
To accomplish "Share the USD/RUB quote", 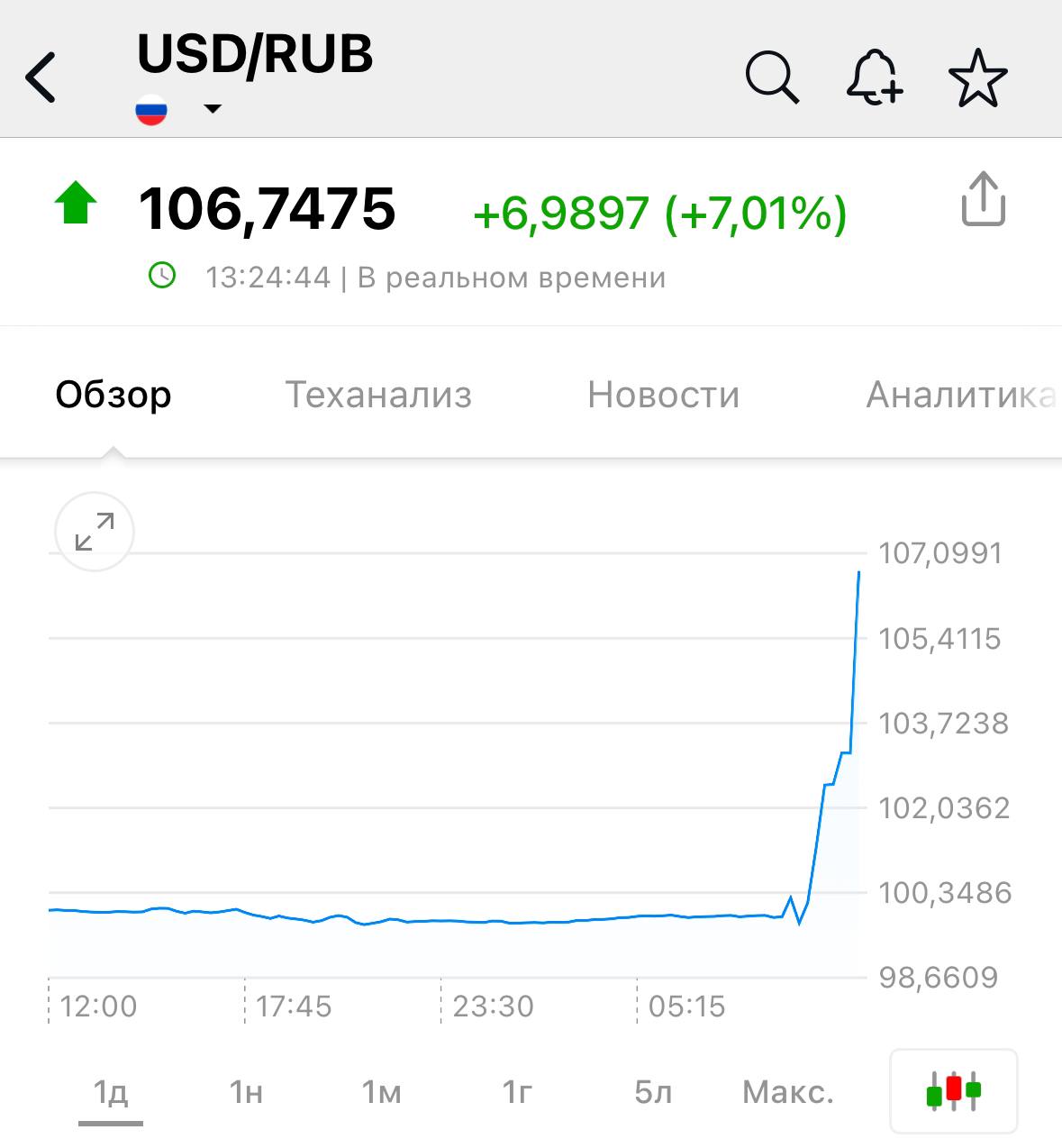I will click(982, 199).
